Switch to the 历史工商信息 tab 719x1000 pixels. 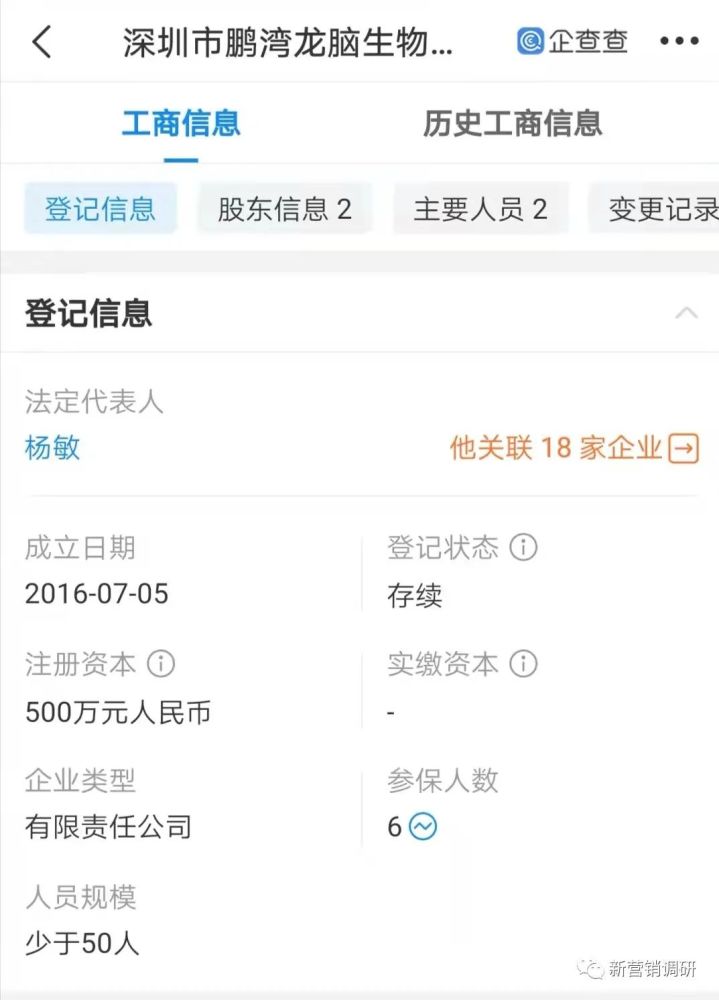(512, 124)
